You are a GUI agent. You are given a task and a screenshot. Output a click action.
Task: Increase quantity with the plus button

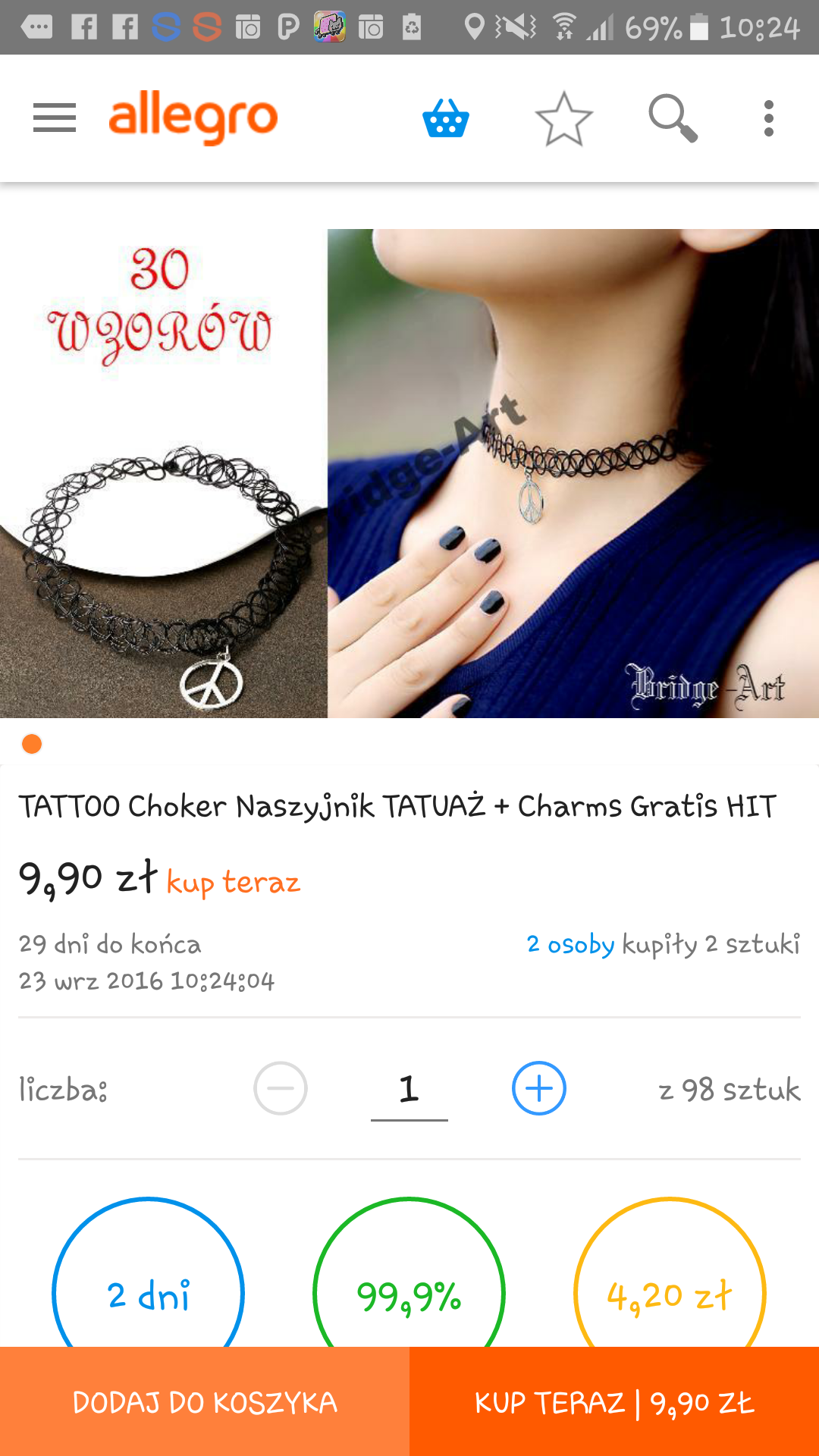[539, 1088]
